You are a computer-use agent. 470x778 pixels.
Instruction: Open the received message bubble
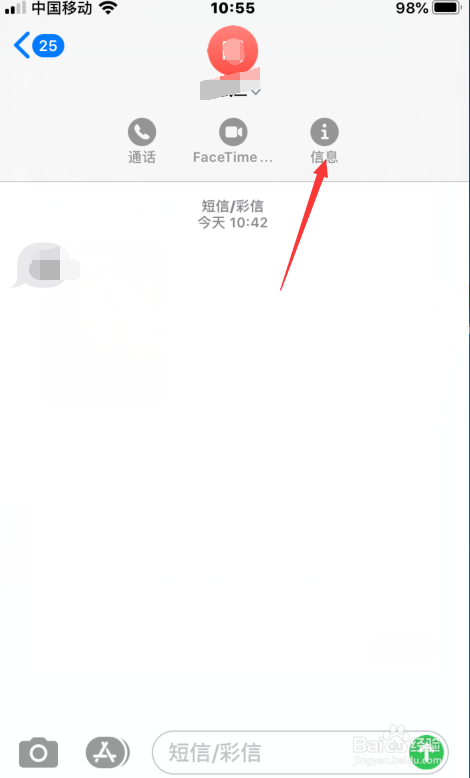pos(46,265)
